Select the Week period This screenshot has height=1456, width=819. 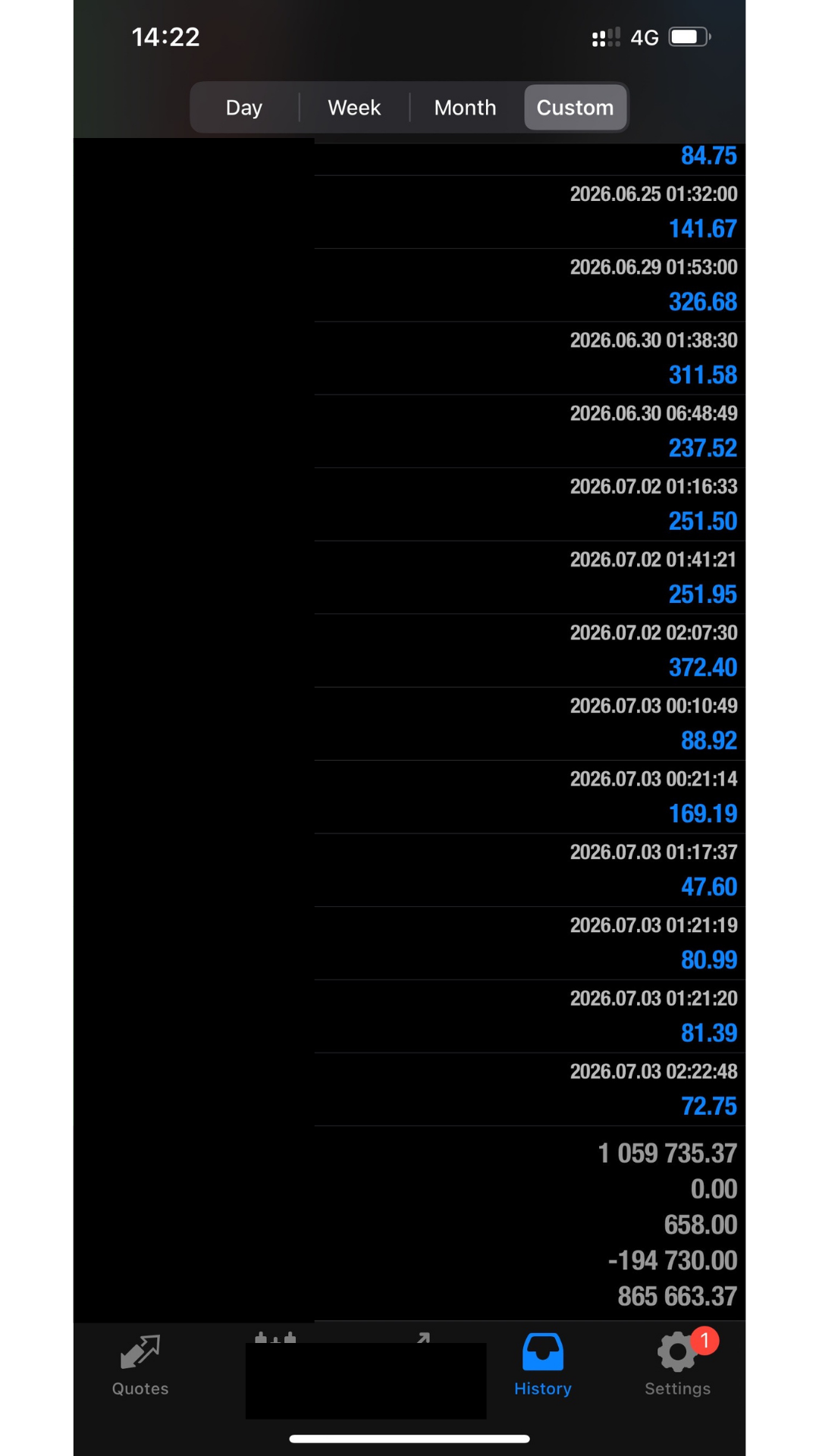click(x=354, y=108)
